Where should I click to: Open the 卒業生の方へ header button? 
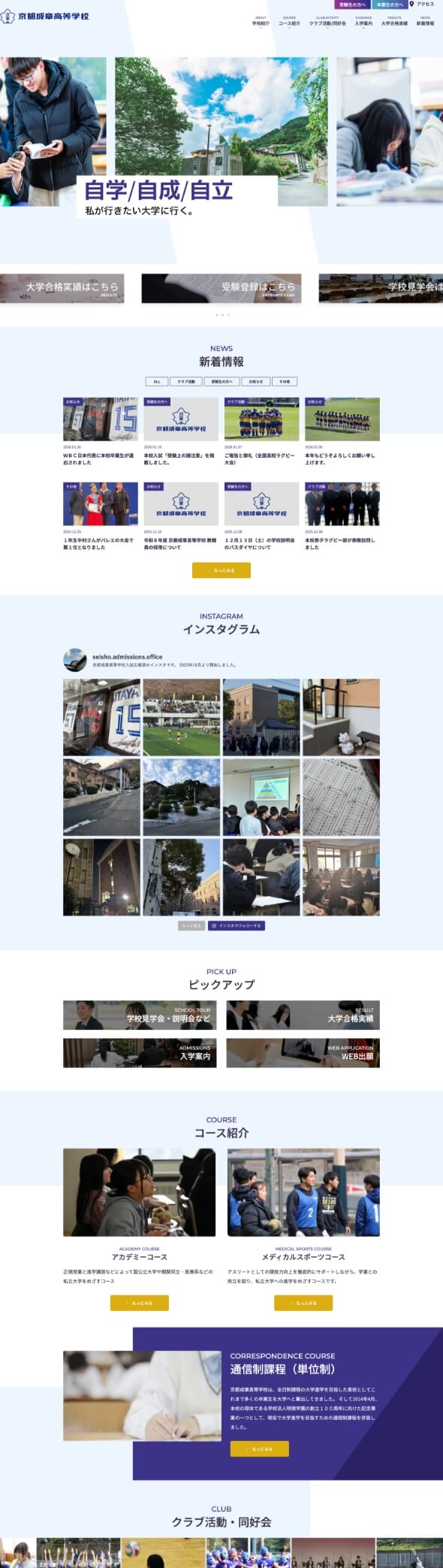(389, 5)
